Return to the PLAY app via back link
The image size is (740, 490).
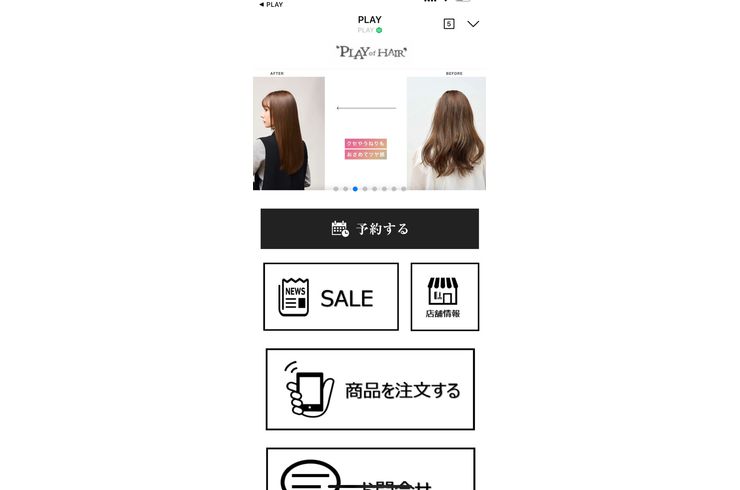270,4
